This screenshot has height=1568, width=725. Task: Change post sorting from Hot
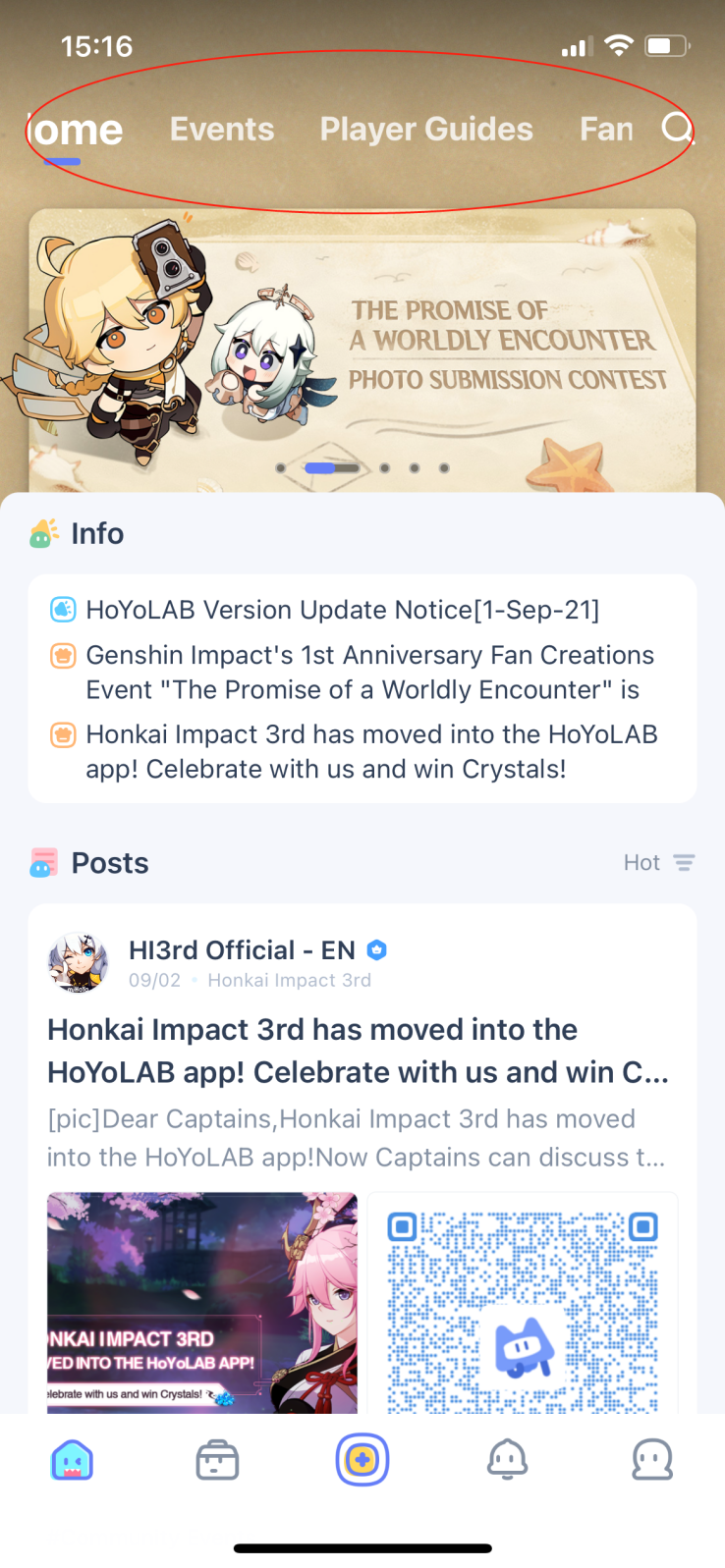659,863
